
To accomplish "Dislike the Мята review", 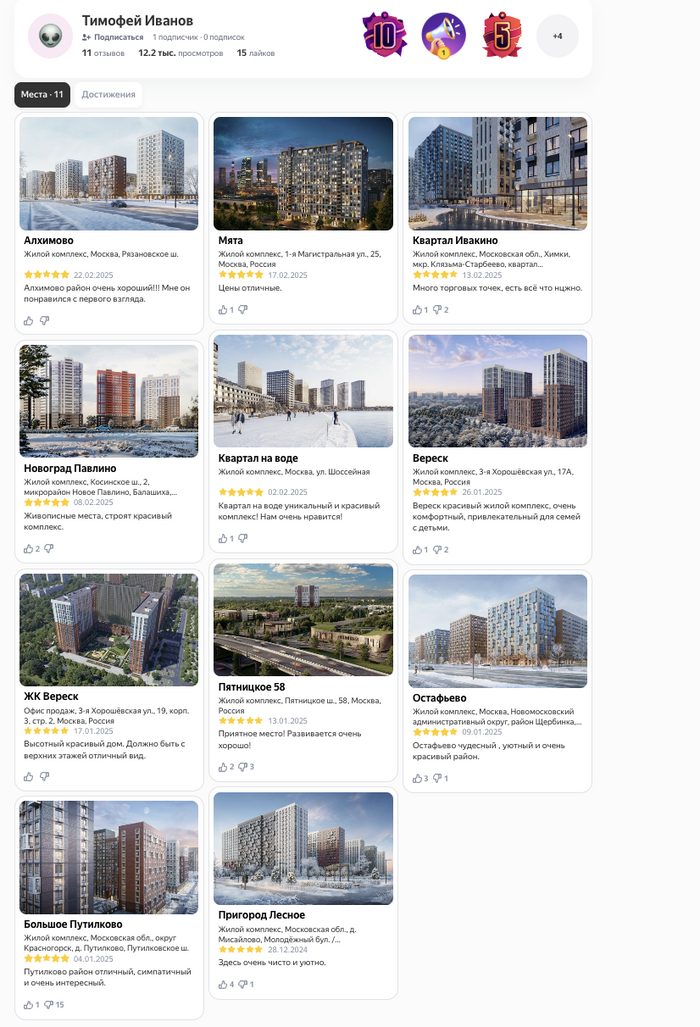I will tap(243, 310).
